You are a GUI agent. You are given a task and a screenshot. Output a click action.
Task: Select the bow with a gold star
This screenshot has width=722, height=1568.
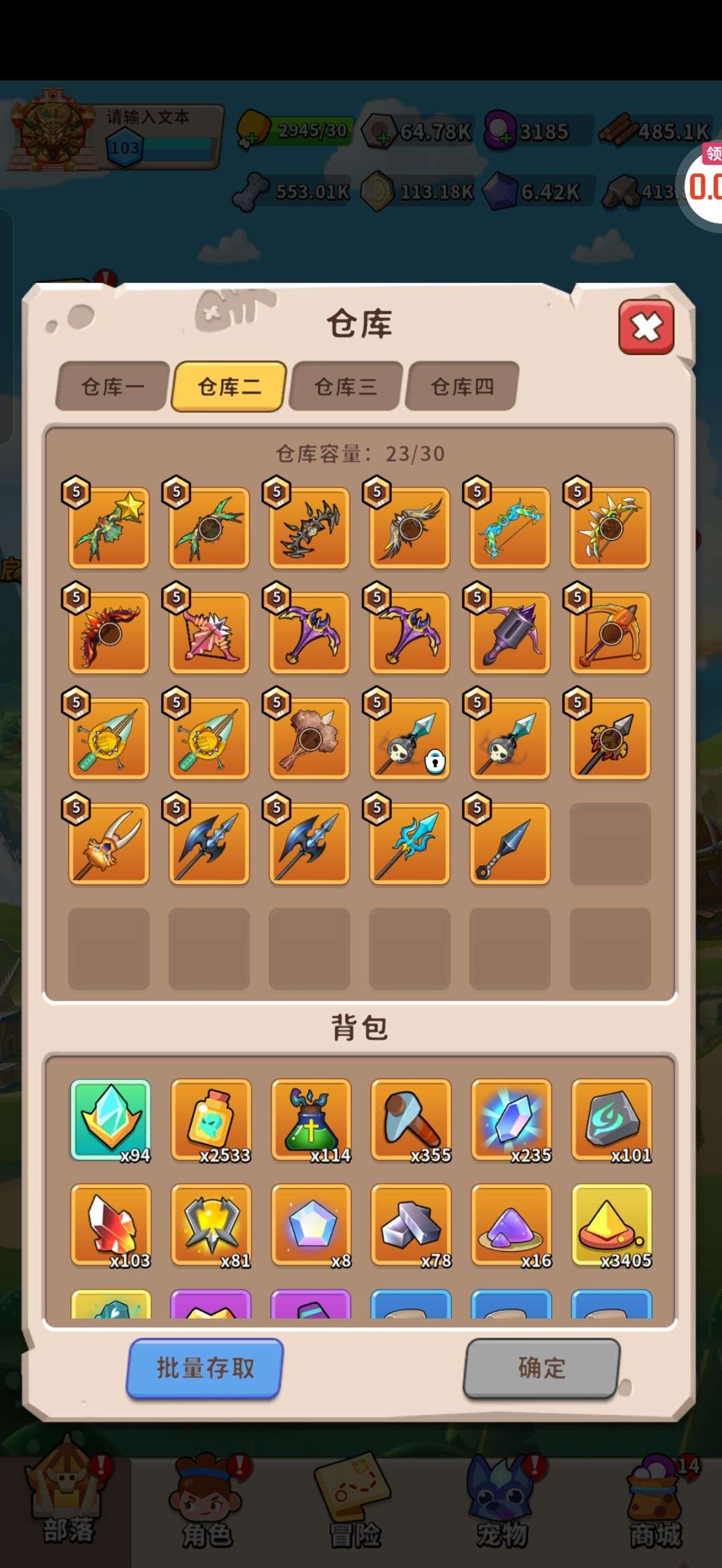pyautogui.click(x=109, y=527)
